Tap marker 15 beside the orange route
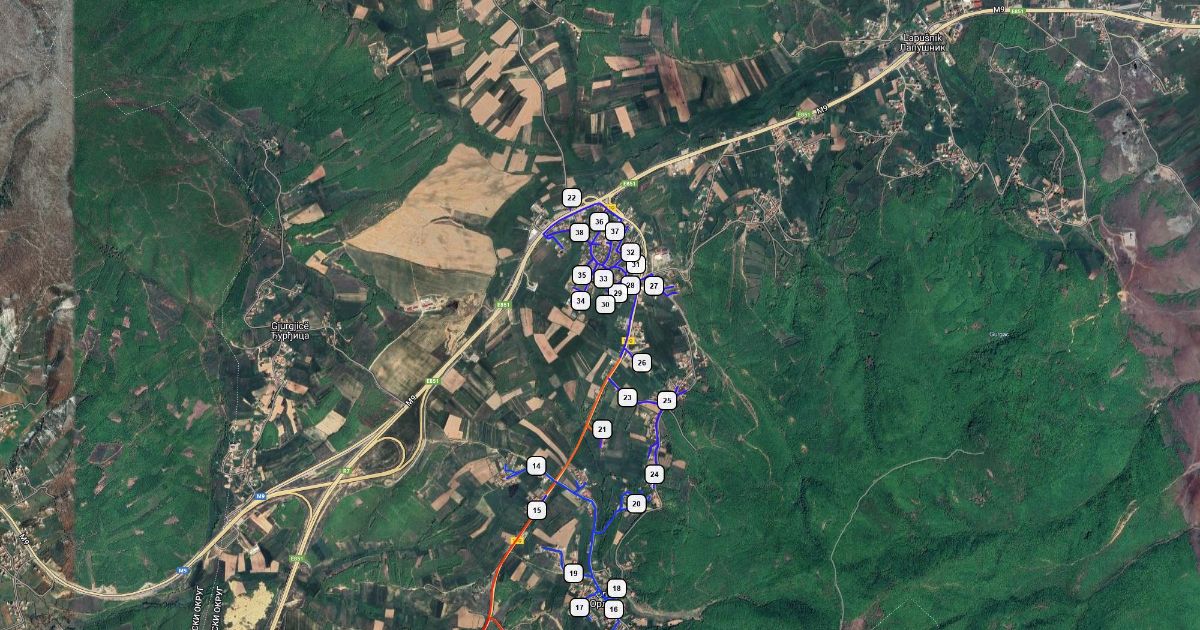This screenshot has height=630, width=1200. click(x=537, y=510)
